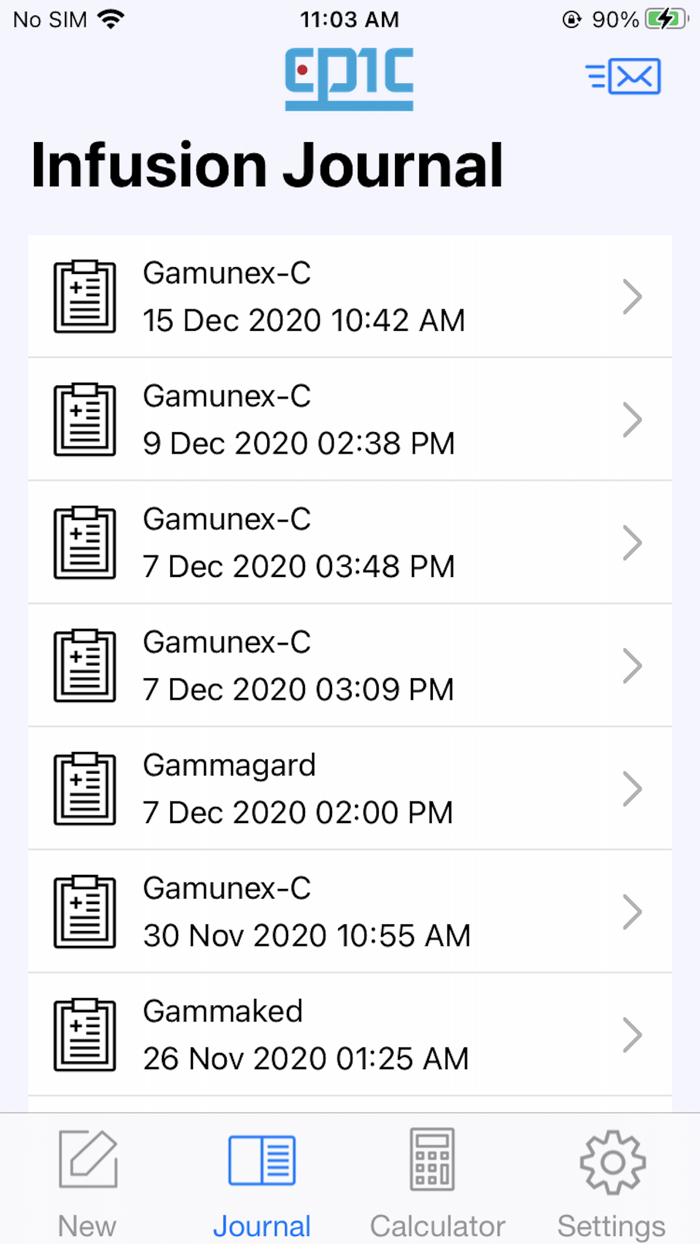Tap the email journal icon

pyautogui.click(x=623, y=76)
